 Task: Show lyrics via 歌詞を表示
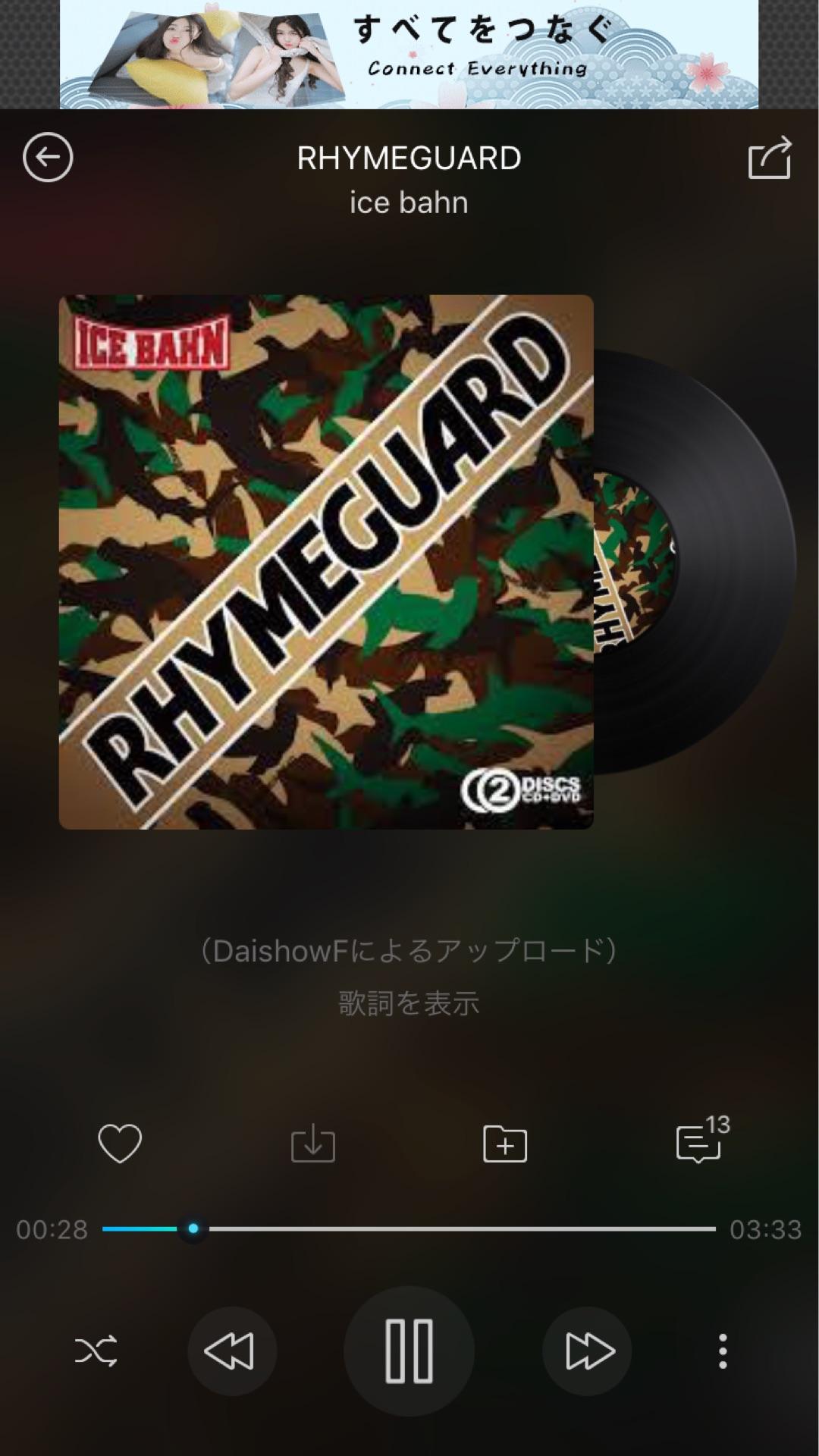pos(409,1003)
